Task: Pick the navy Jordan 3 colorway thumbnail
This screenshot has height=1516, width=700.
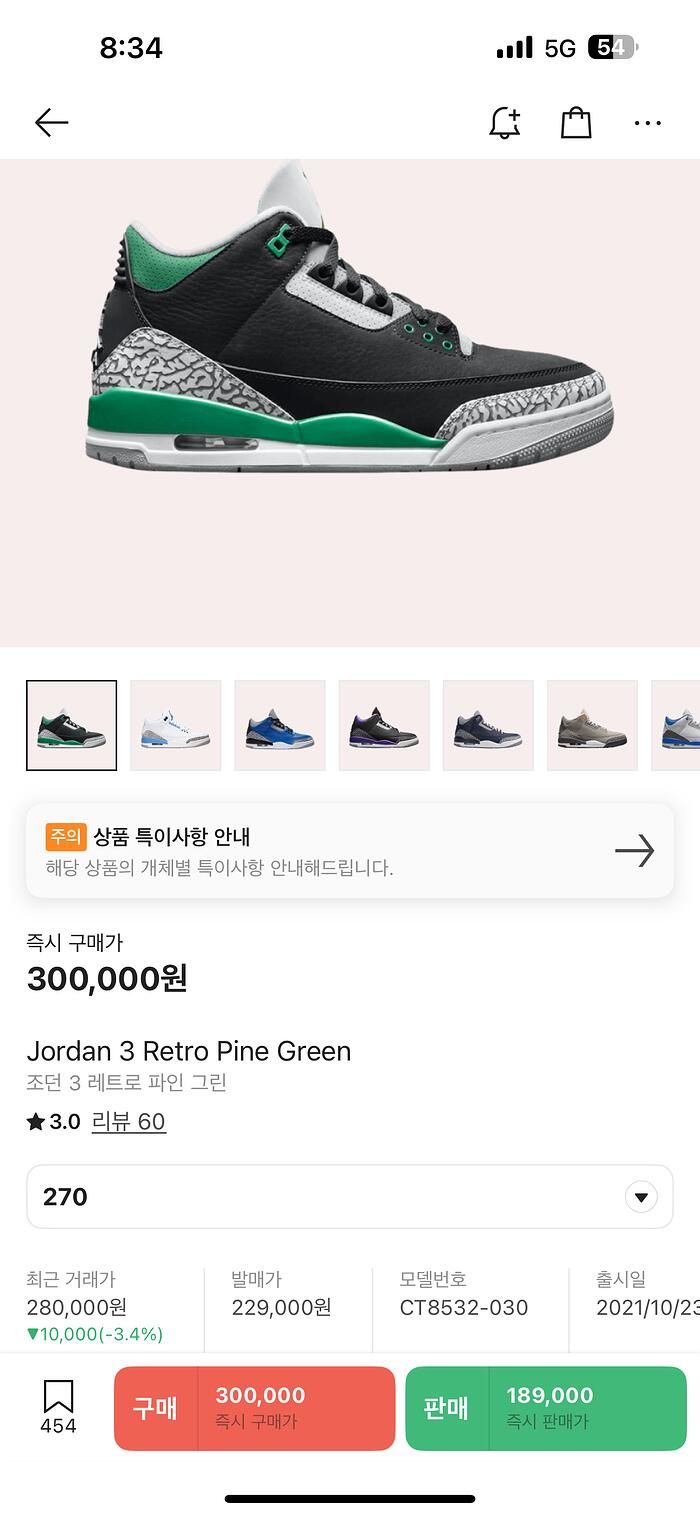Action: click(488, 725)
